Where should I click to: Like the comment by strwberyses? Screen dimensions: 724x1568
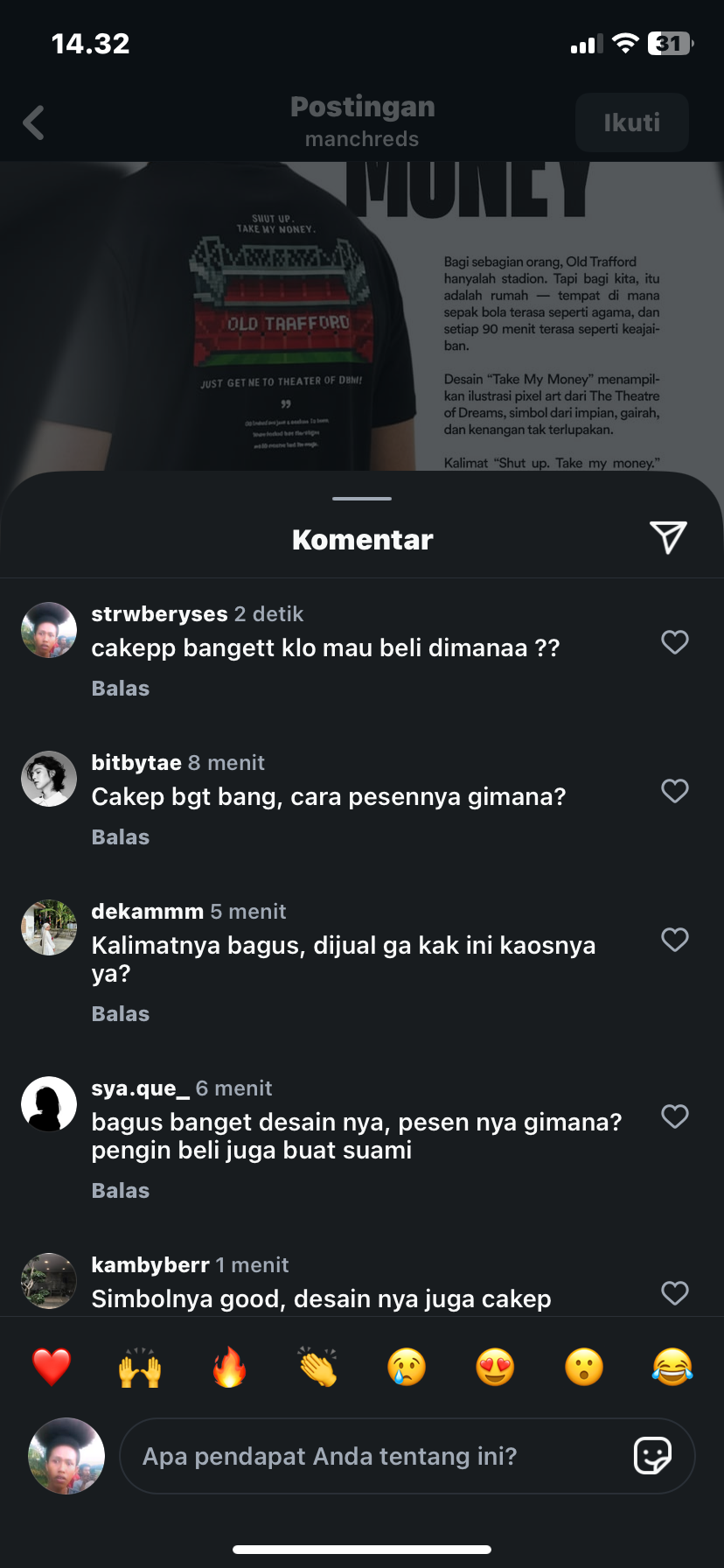tap(674, 642)
